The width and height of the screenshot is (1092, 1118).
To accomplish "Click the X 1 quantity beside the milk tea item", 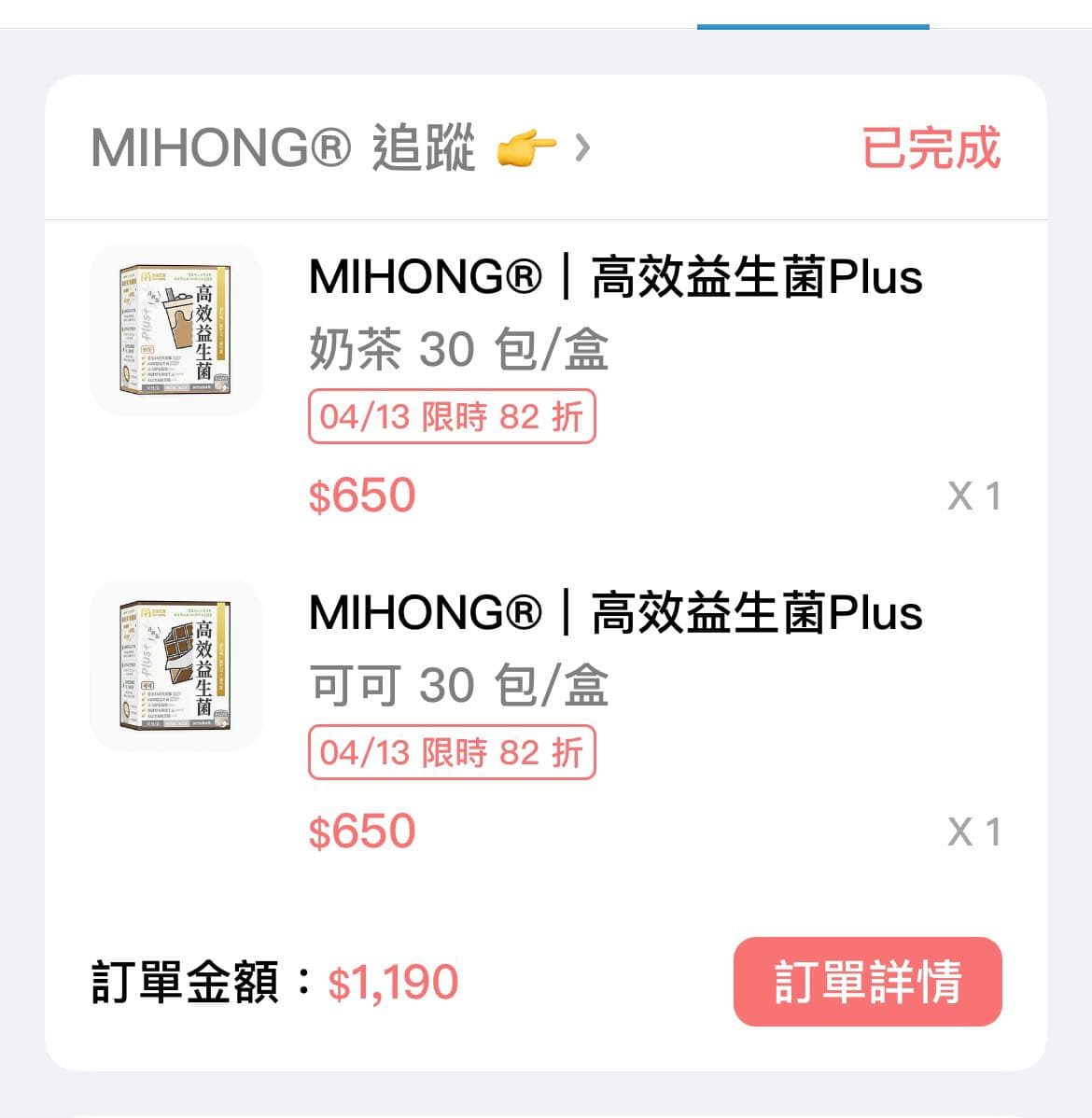I will pyautogui.click(x=973, y=496).
